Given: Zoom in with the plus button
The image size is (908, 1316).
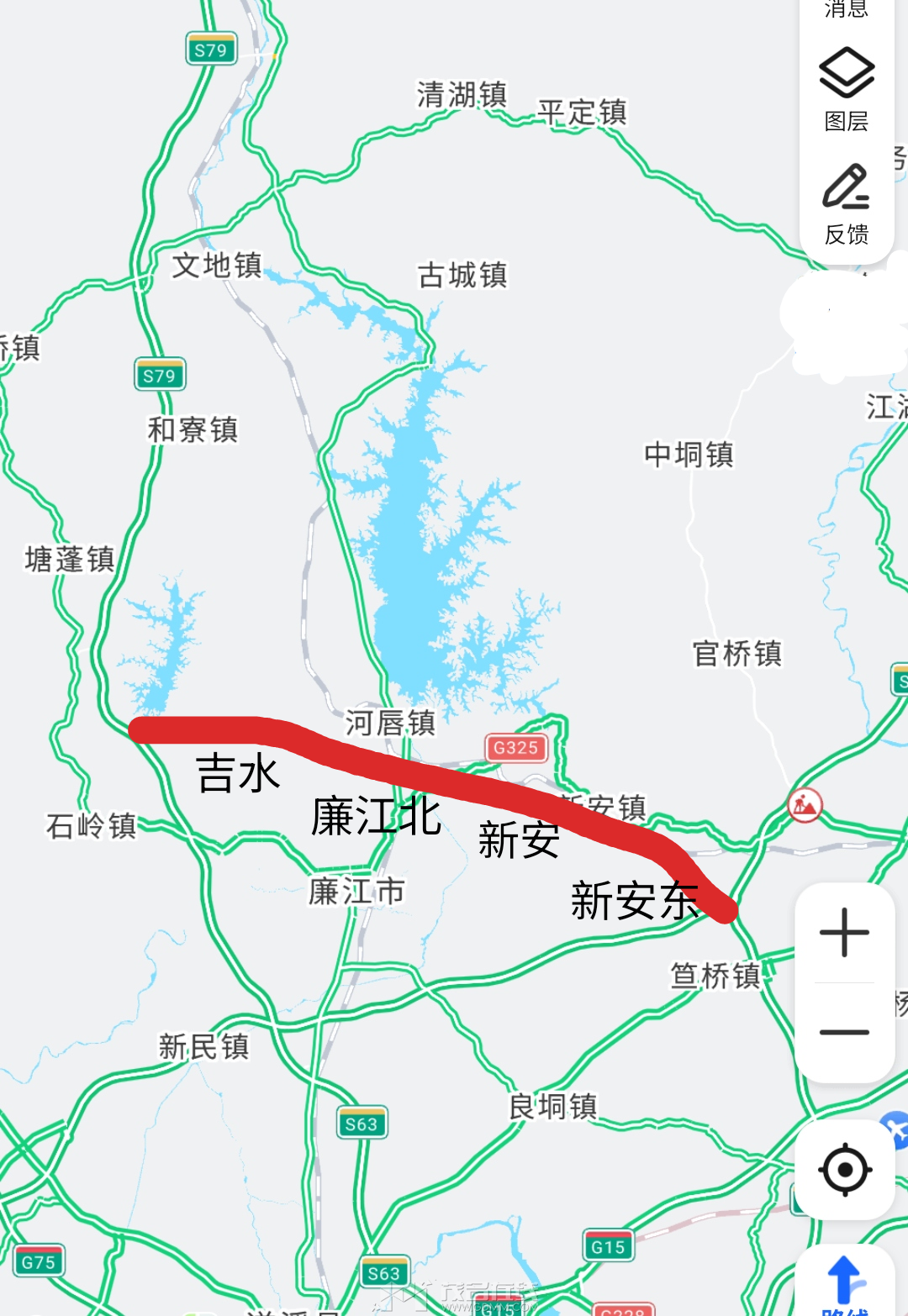Looking at the screenshot, I should 844,933.
